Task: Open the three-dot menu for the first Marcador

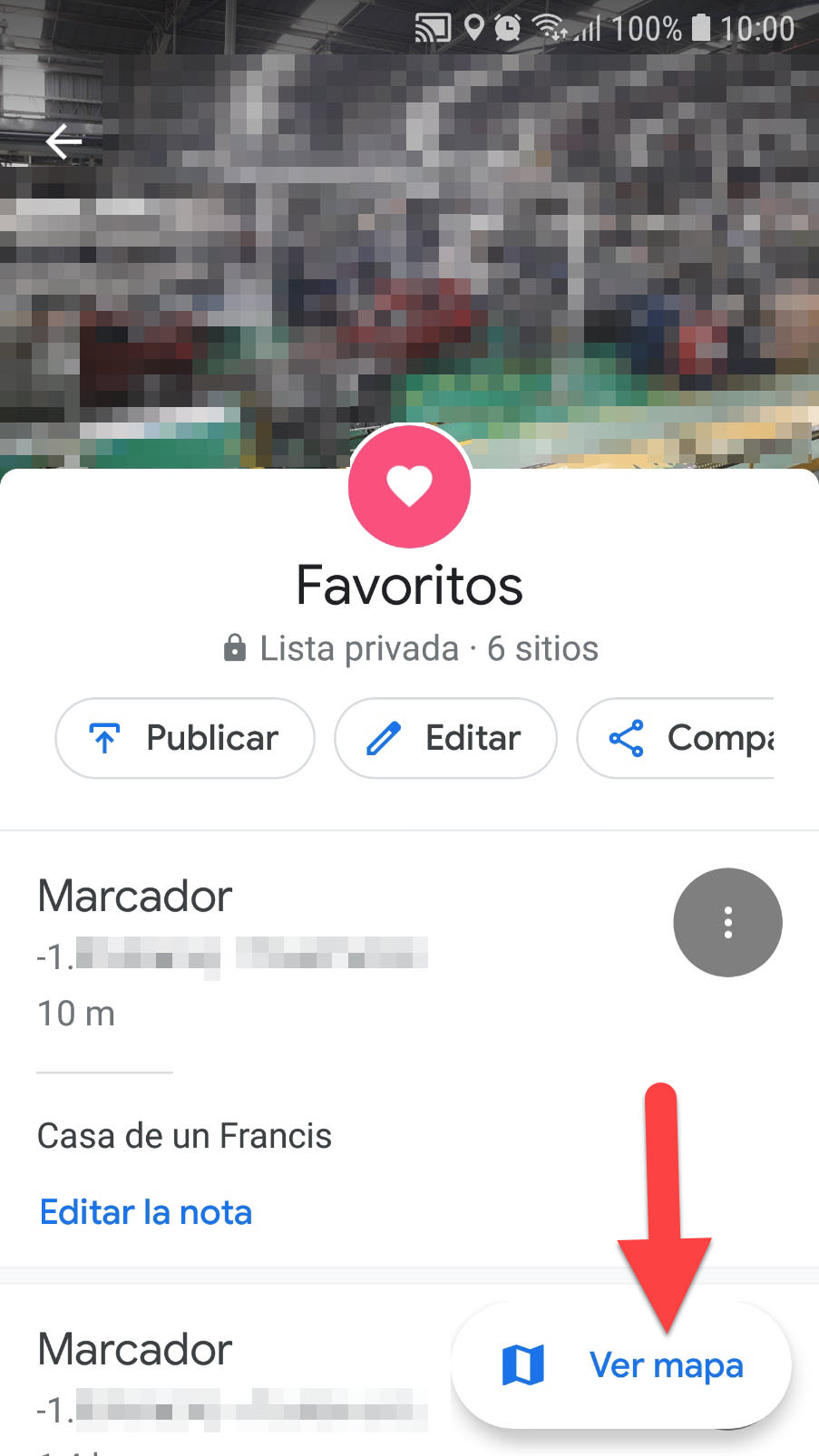Action: tap(727, 922)
